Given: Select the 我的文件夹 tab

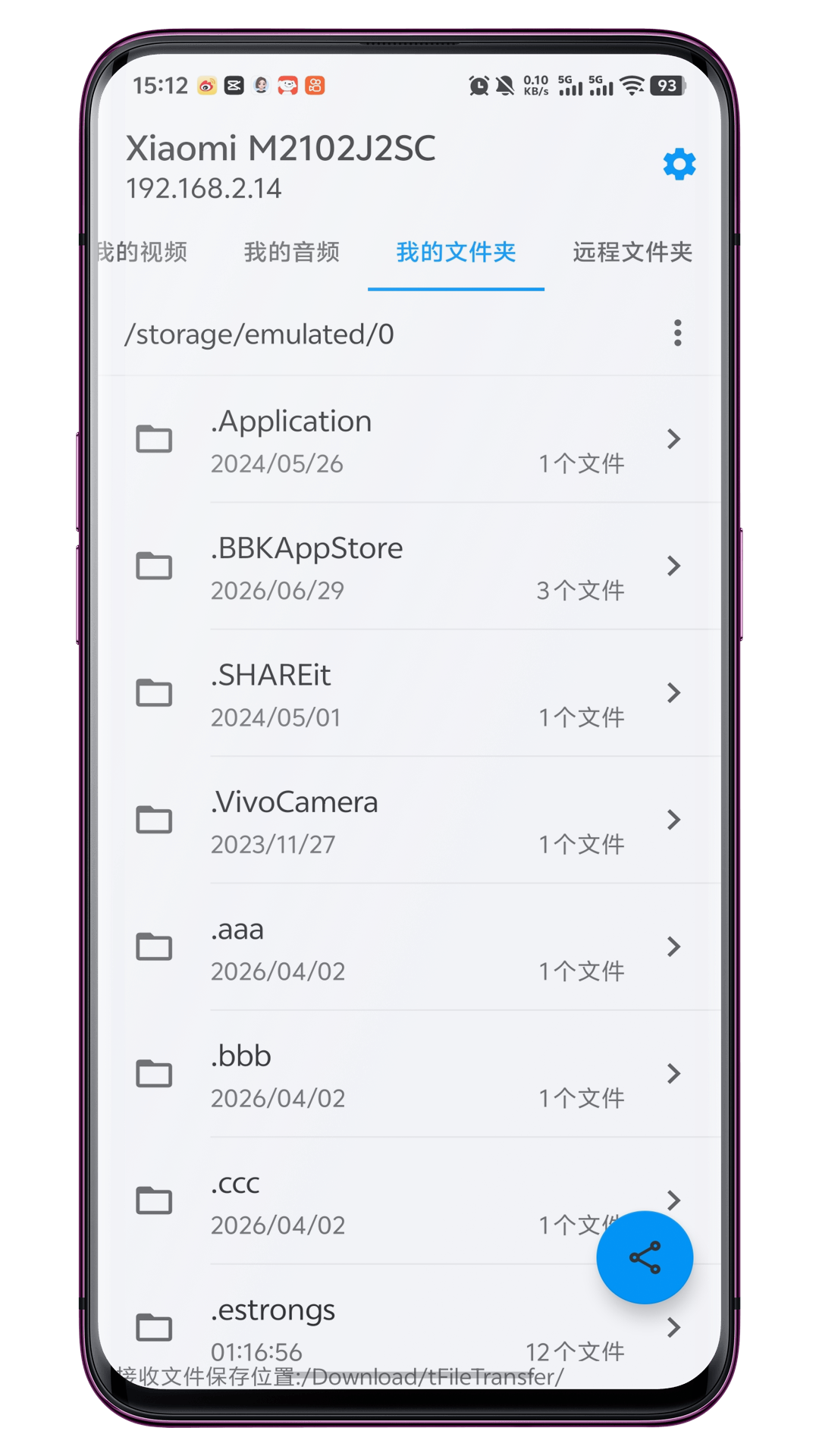Looking at the screenshot, I should pos(456,252).
